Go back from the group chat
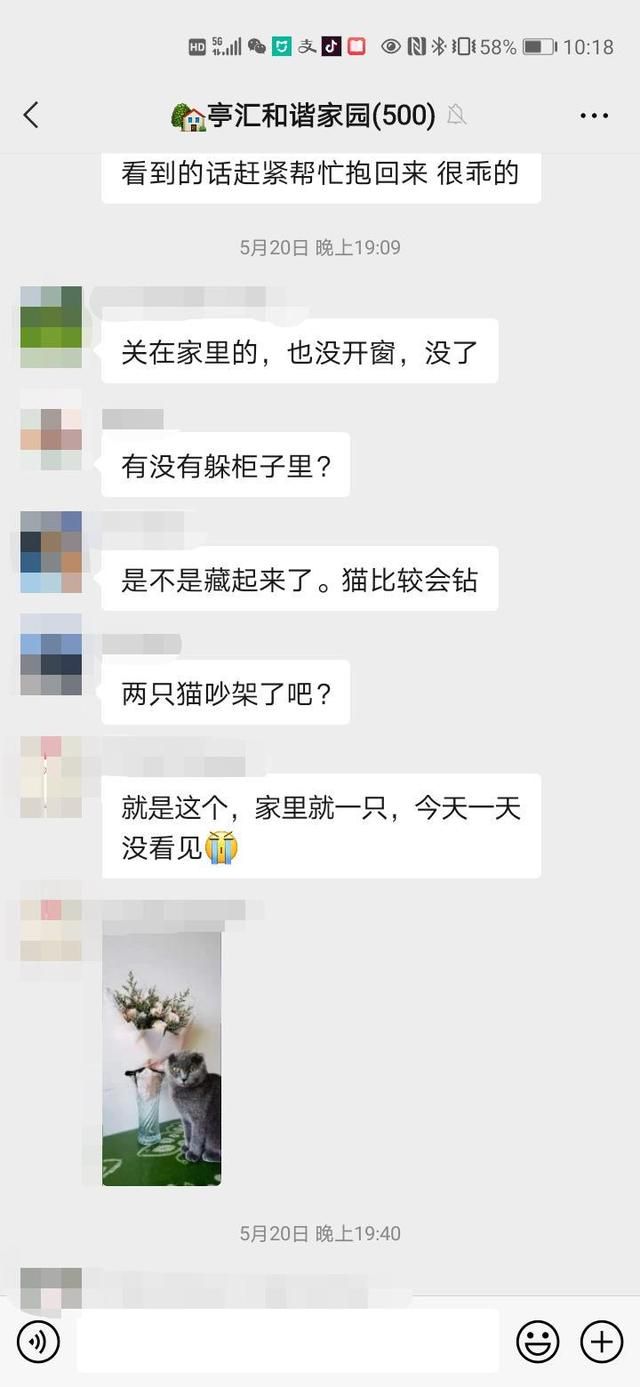 pos(31,115)
